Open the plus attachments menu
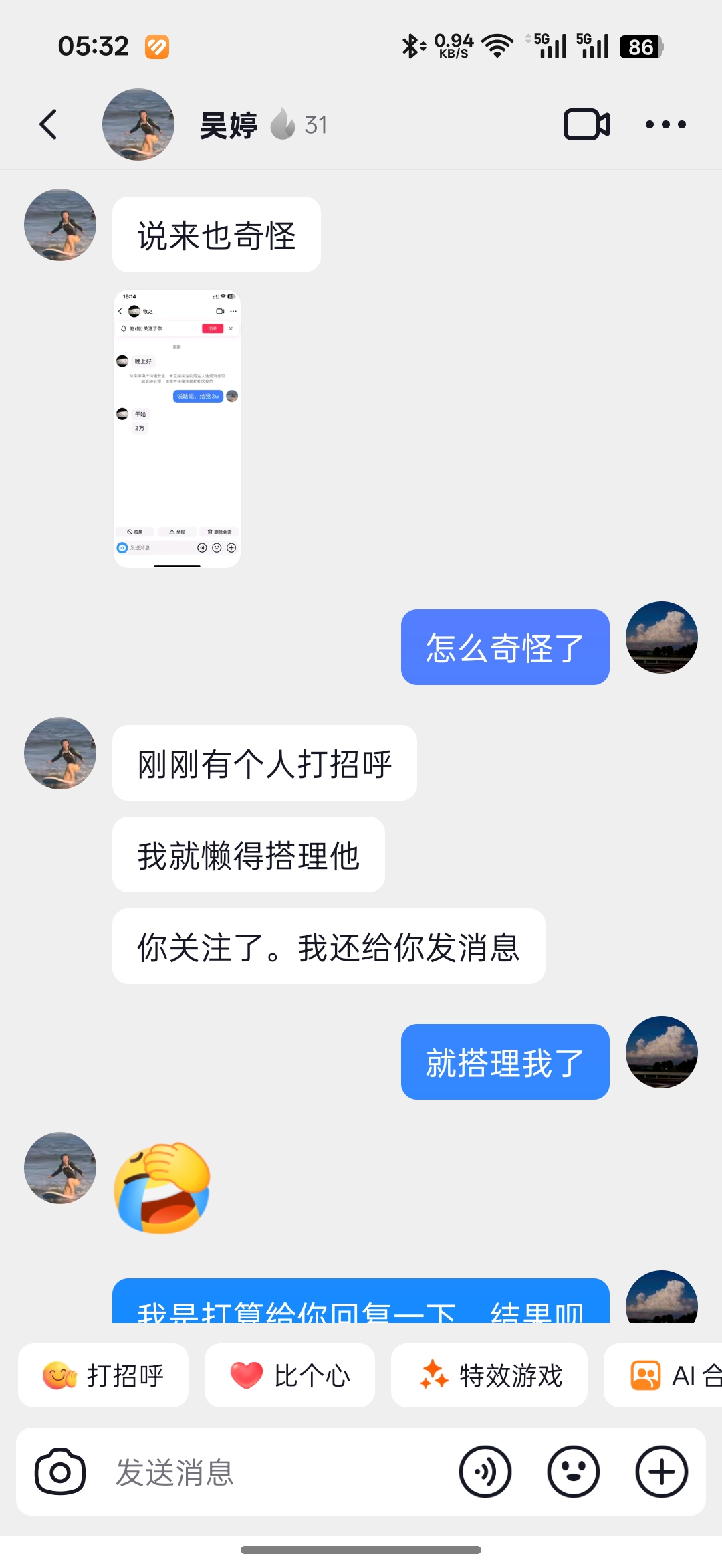The image size is (722, 1568). click(x=661, y=1472)
